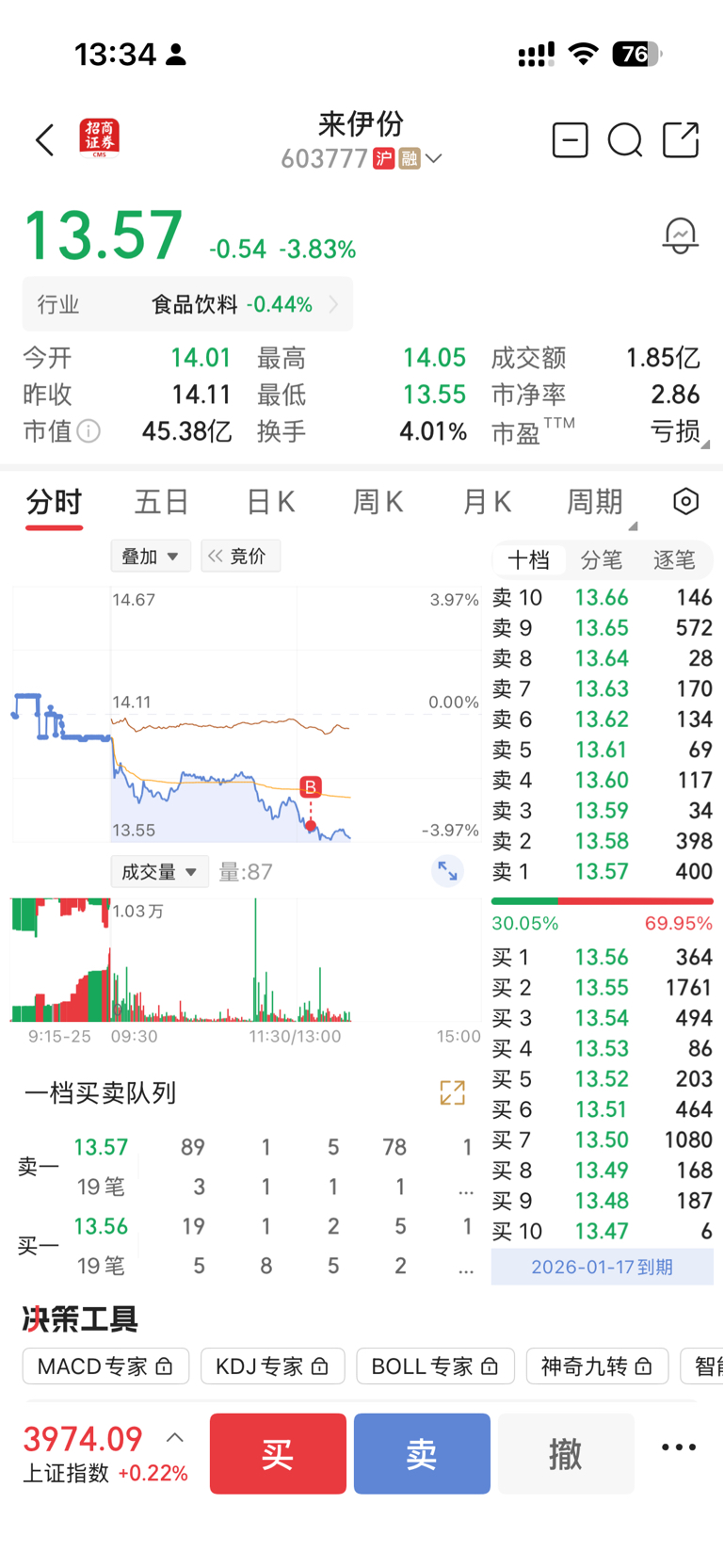
Task: Open MACD专家 decision tool
Action: point(105,1366)
